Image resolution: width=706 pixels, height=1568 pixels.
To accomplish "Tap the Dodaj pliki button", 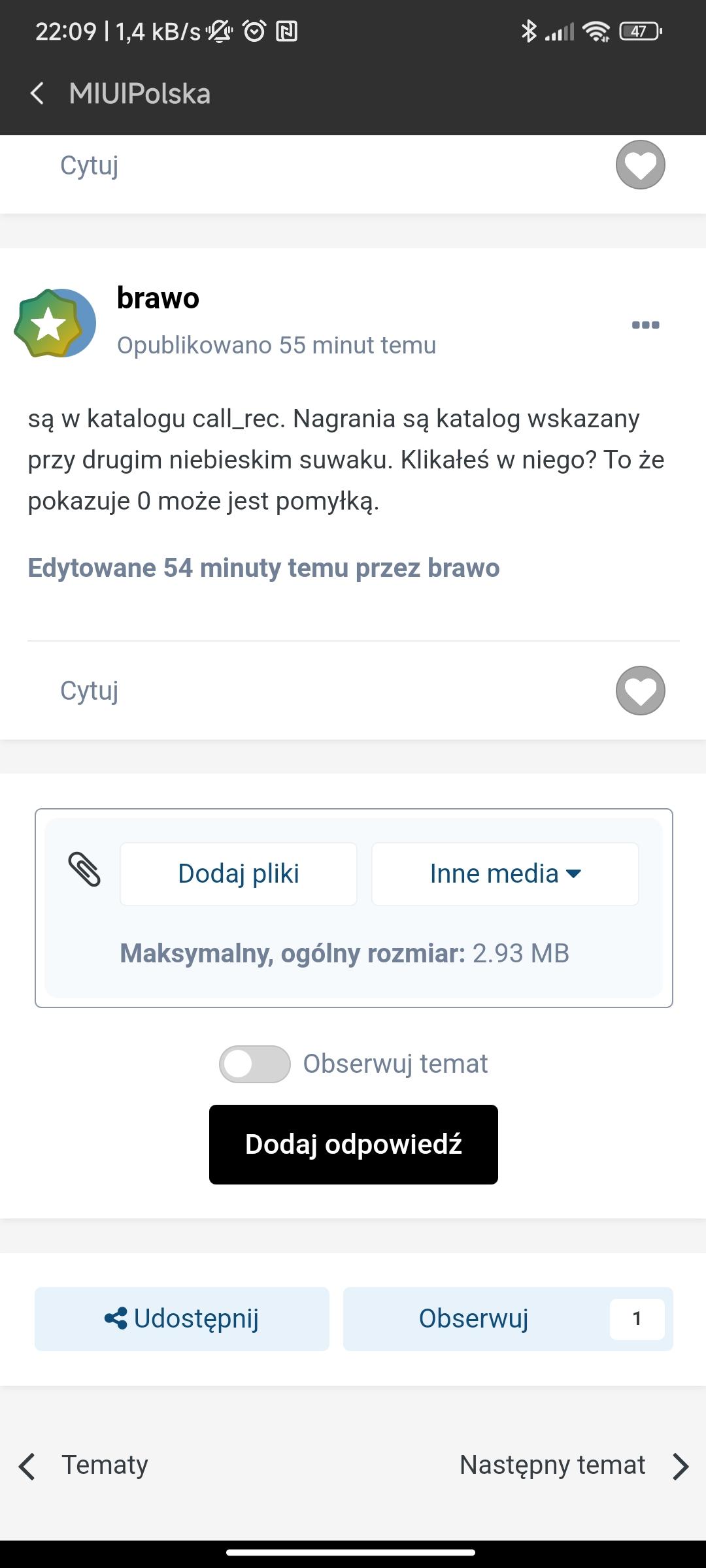I will pyautogui.click(x=239, y=874).
